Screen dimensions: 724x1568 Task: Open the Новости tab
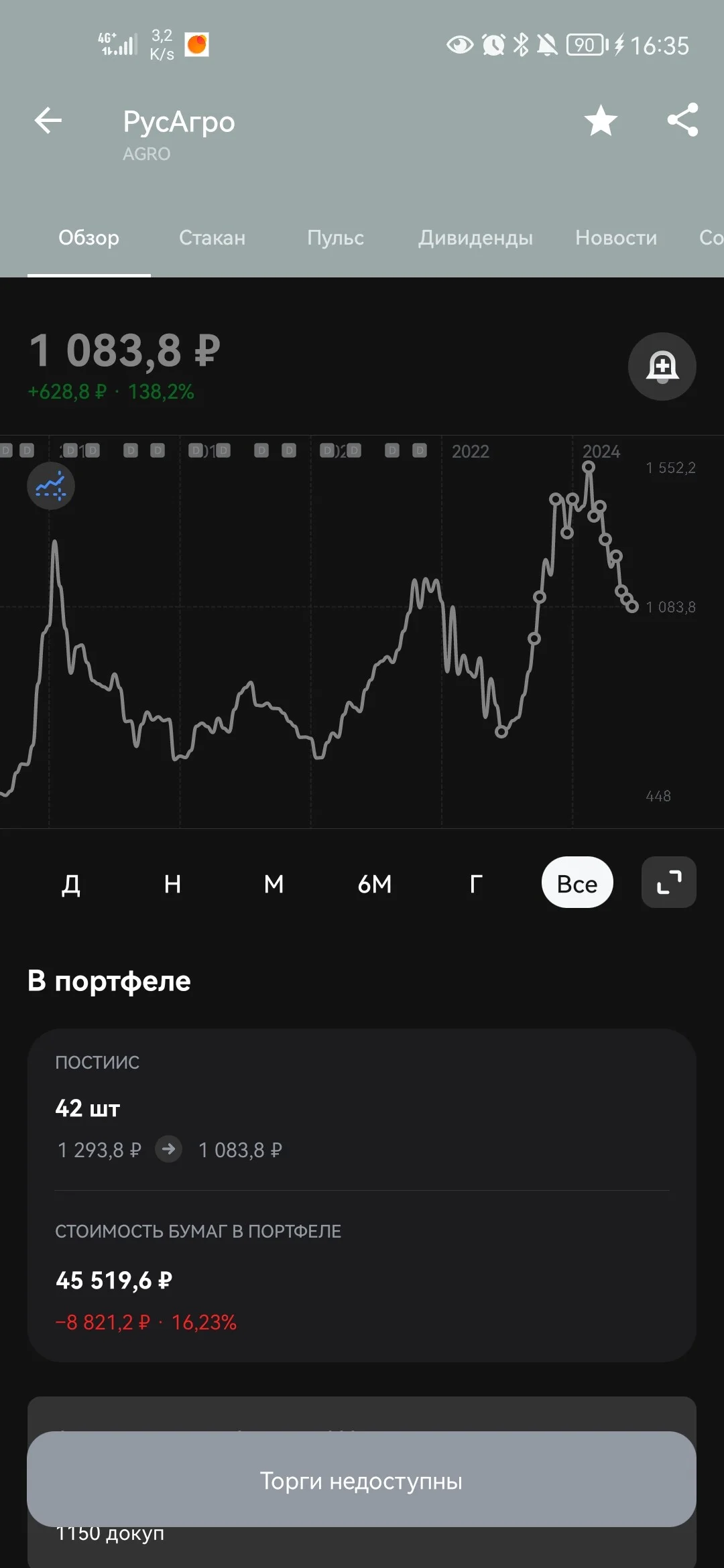616,238
